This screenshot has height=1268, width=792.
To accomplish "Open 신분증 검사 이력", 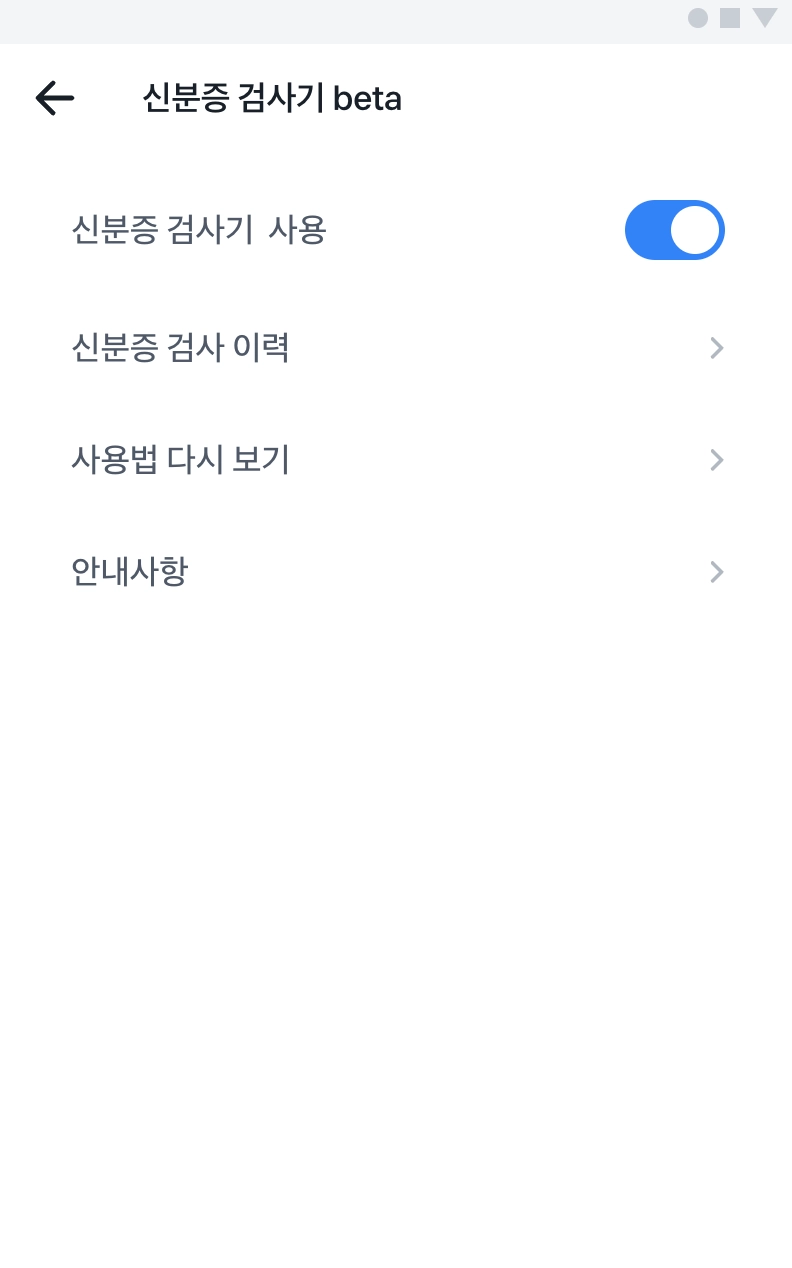I will tap(396, 348).
